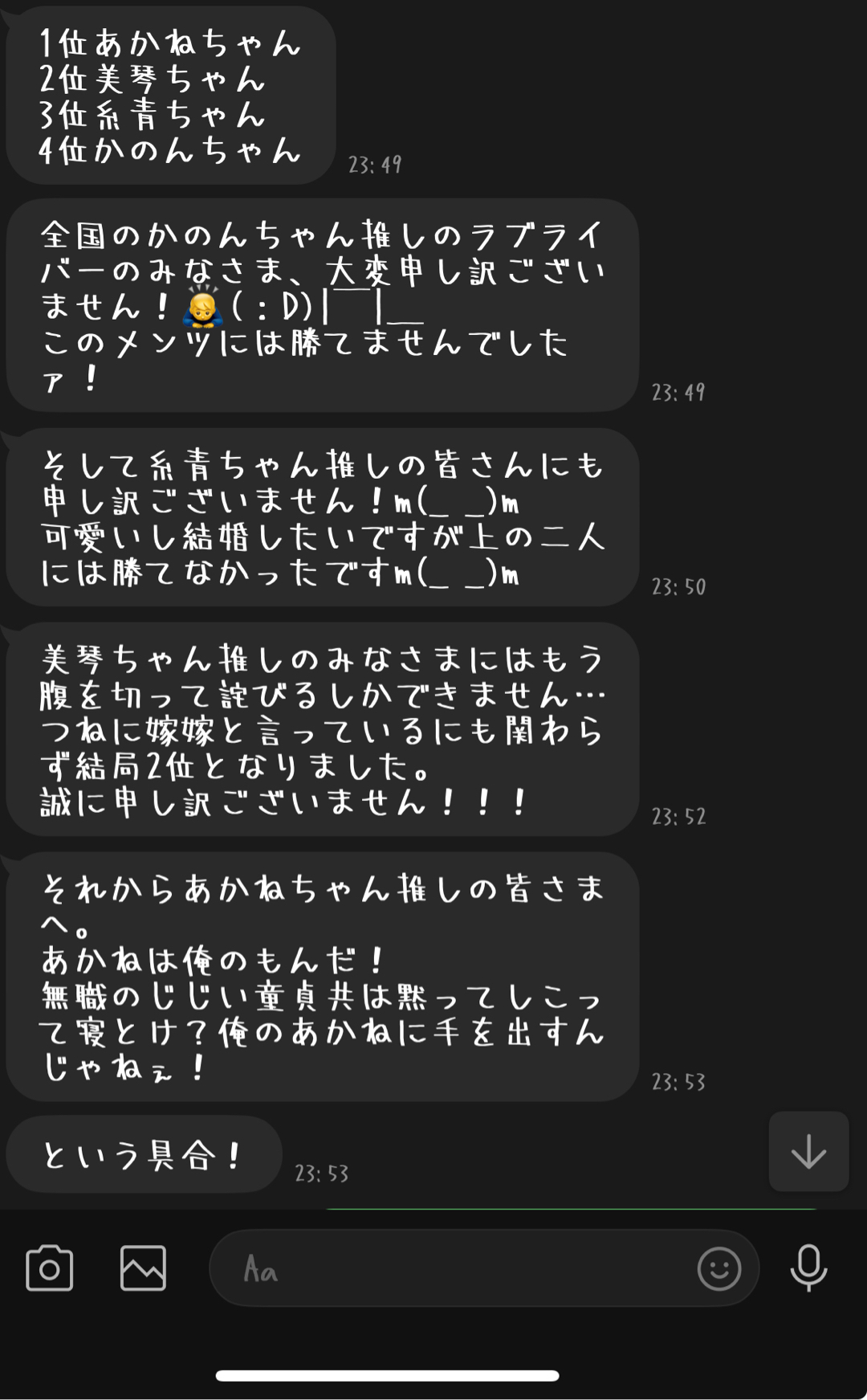Open the camera to take a photo
The height and width of the screenshot is (1400, 867).
click(50, 1269)
